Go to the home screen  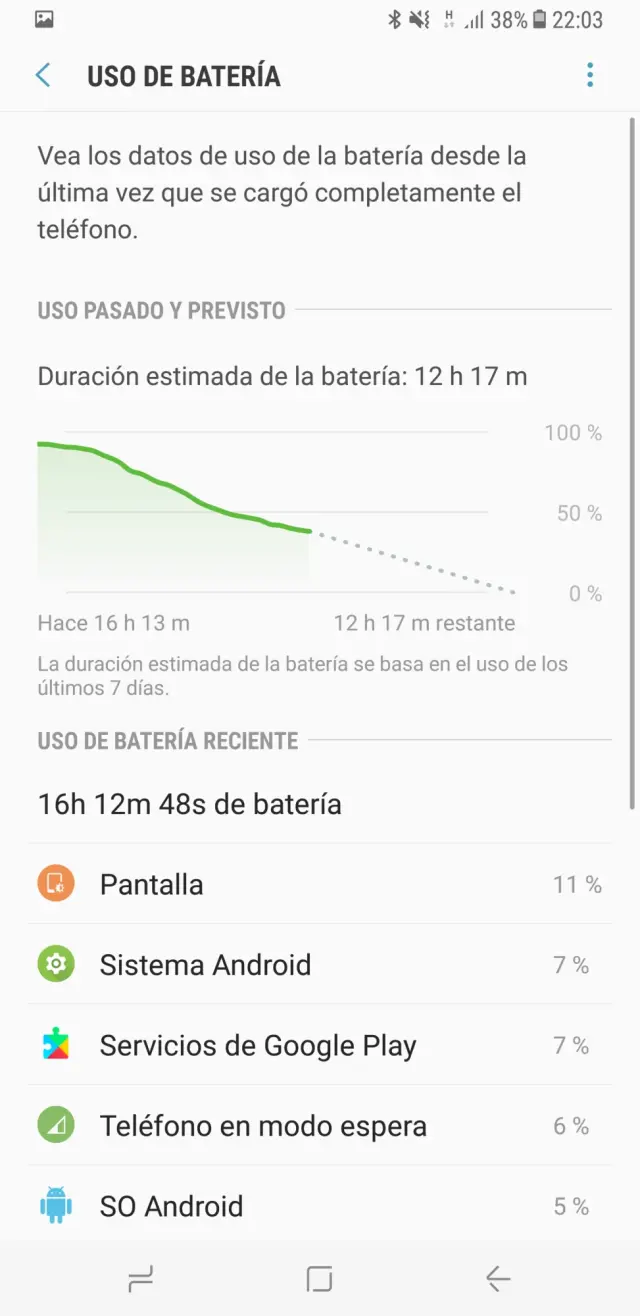[319, 1278]
